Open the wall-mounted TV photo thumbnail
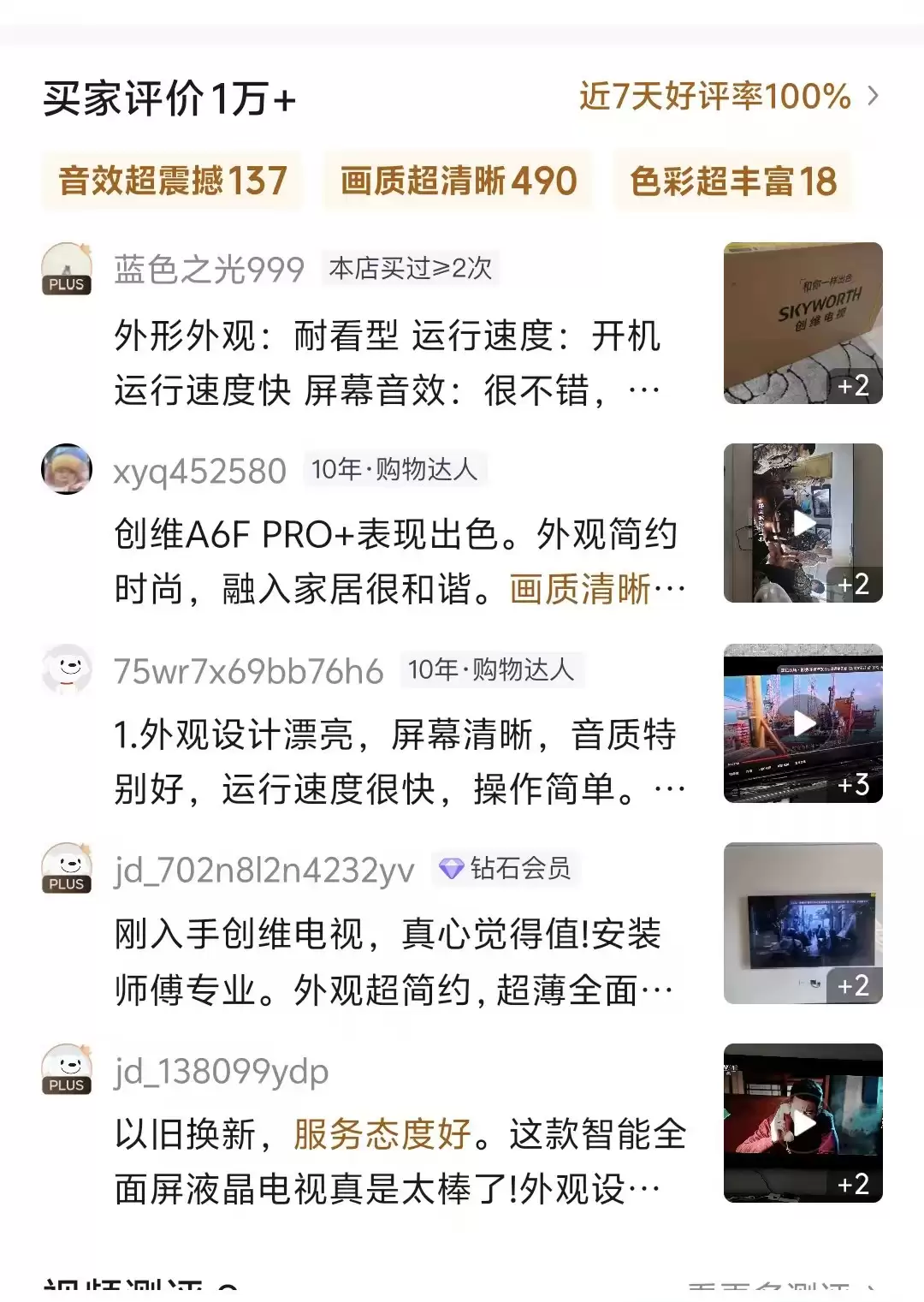The width and height of the screenshot is (924, 1302). pyautogui.click(x=803, y=924)
